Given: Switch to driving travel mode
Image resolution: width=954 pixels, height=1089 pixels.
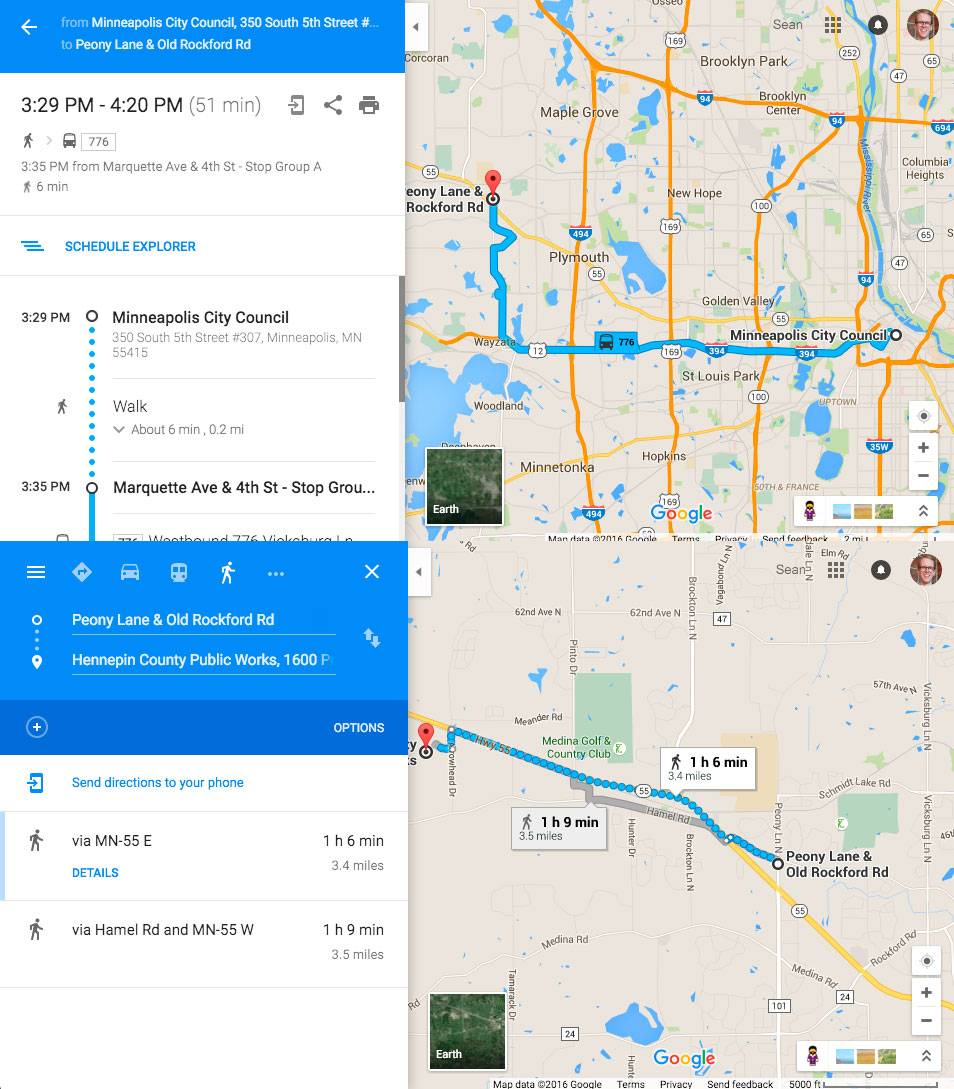Looking at the screenshot, I should tap(130, 572).
